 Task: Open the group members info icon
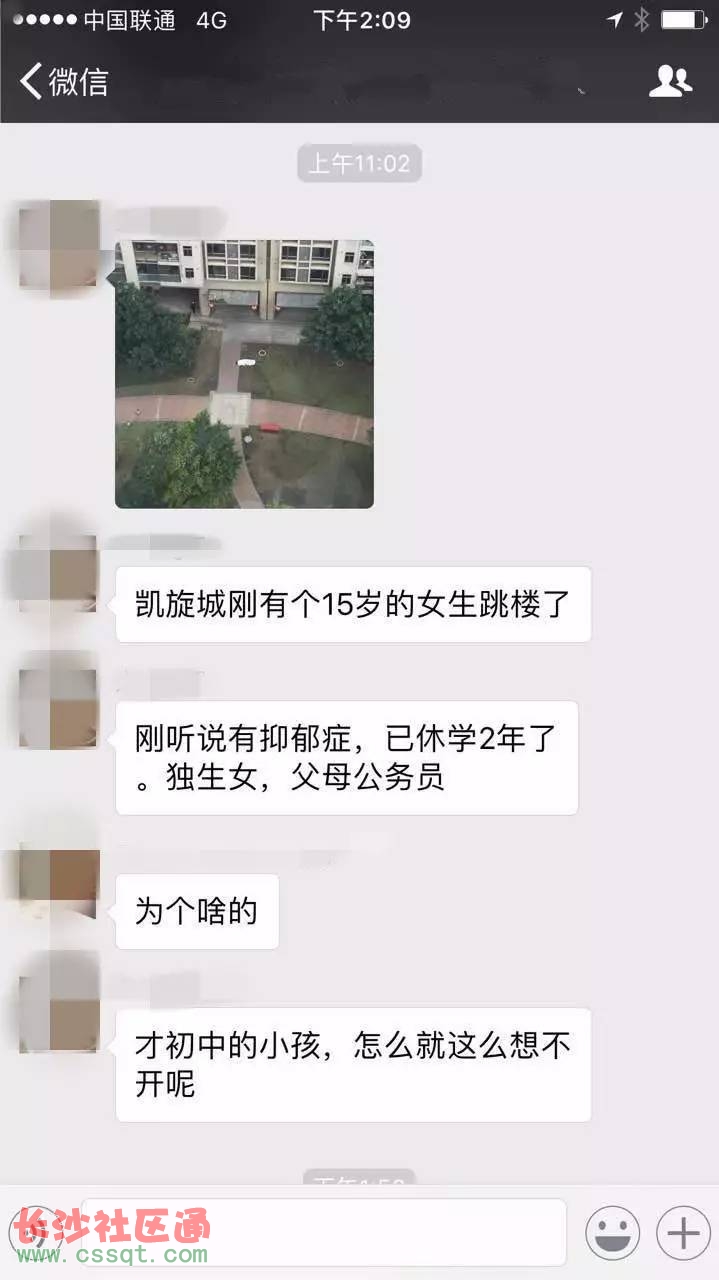(x=669, y=82)
